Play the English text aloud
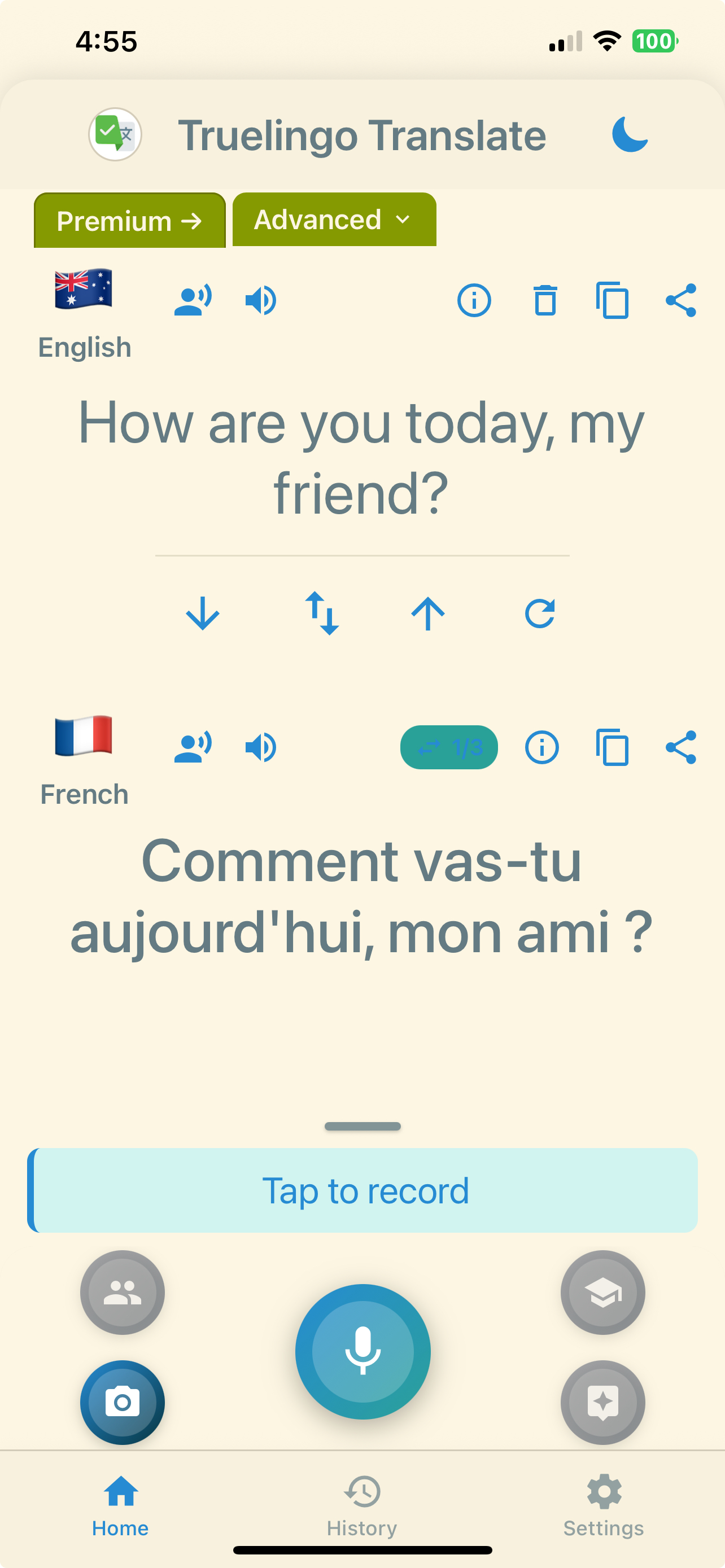The image size is (725, 1568). tap(260, 300)
